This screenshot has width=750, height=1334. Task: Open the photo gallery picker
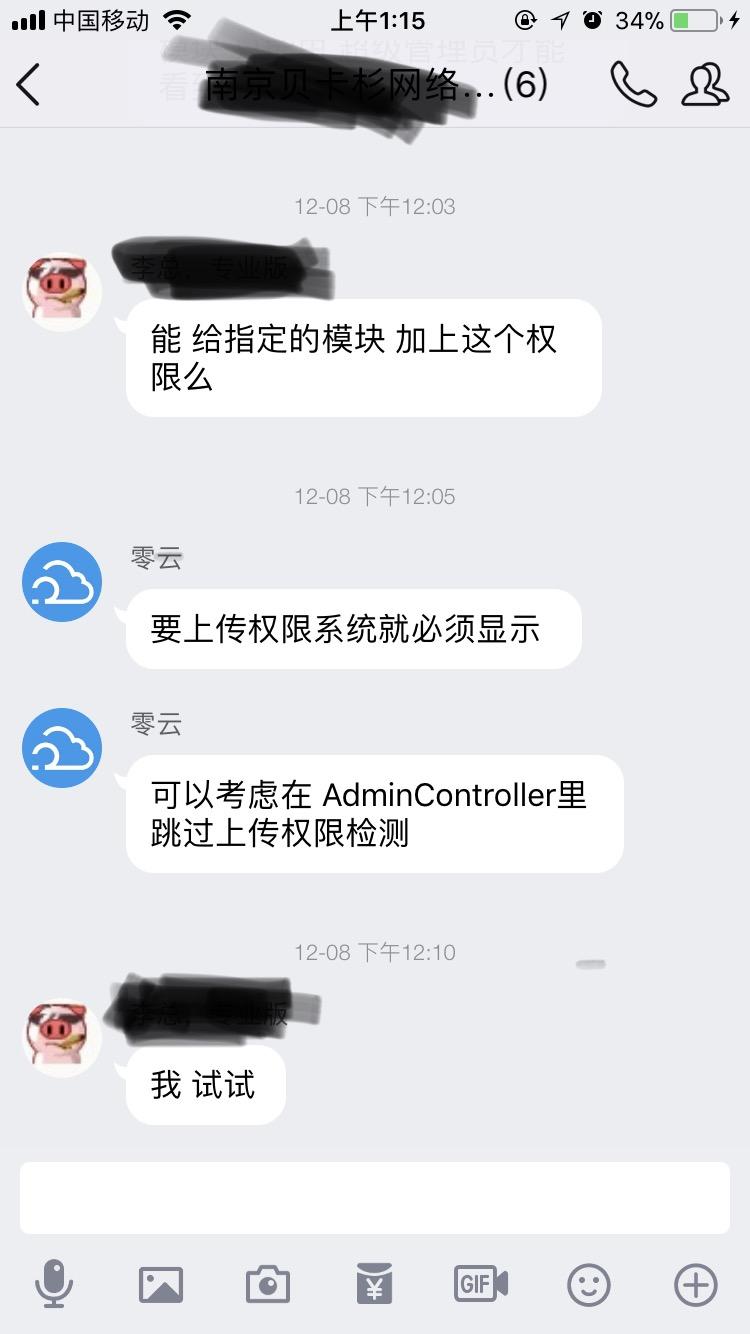[161, 1283]
